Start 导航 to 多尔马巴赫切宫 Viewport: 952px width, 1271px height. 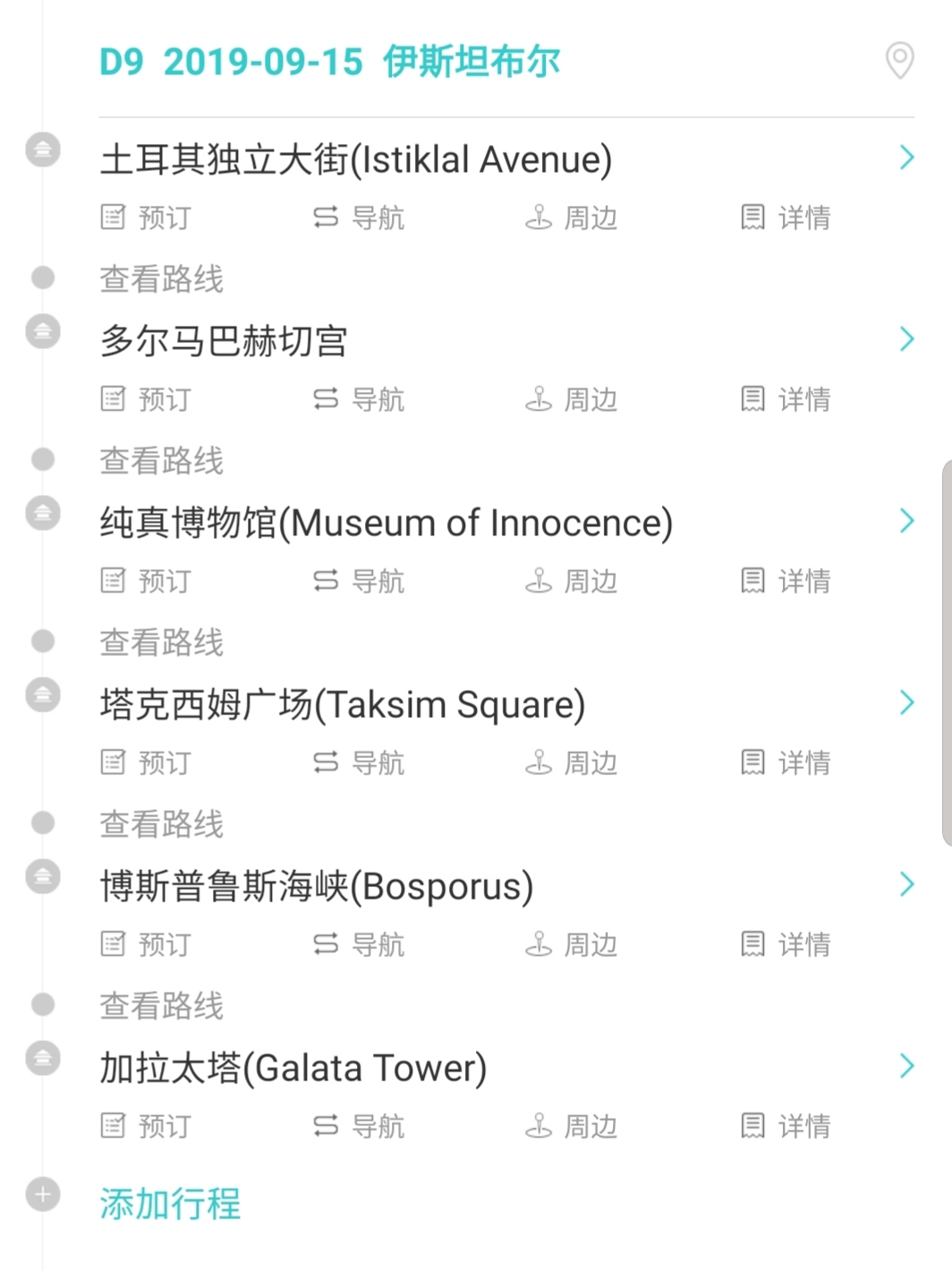coord(359,399)
